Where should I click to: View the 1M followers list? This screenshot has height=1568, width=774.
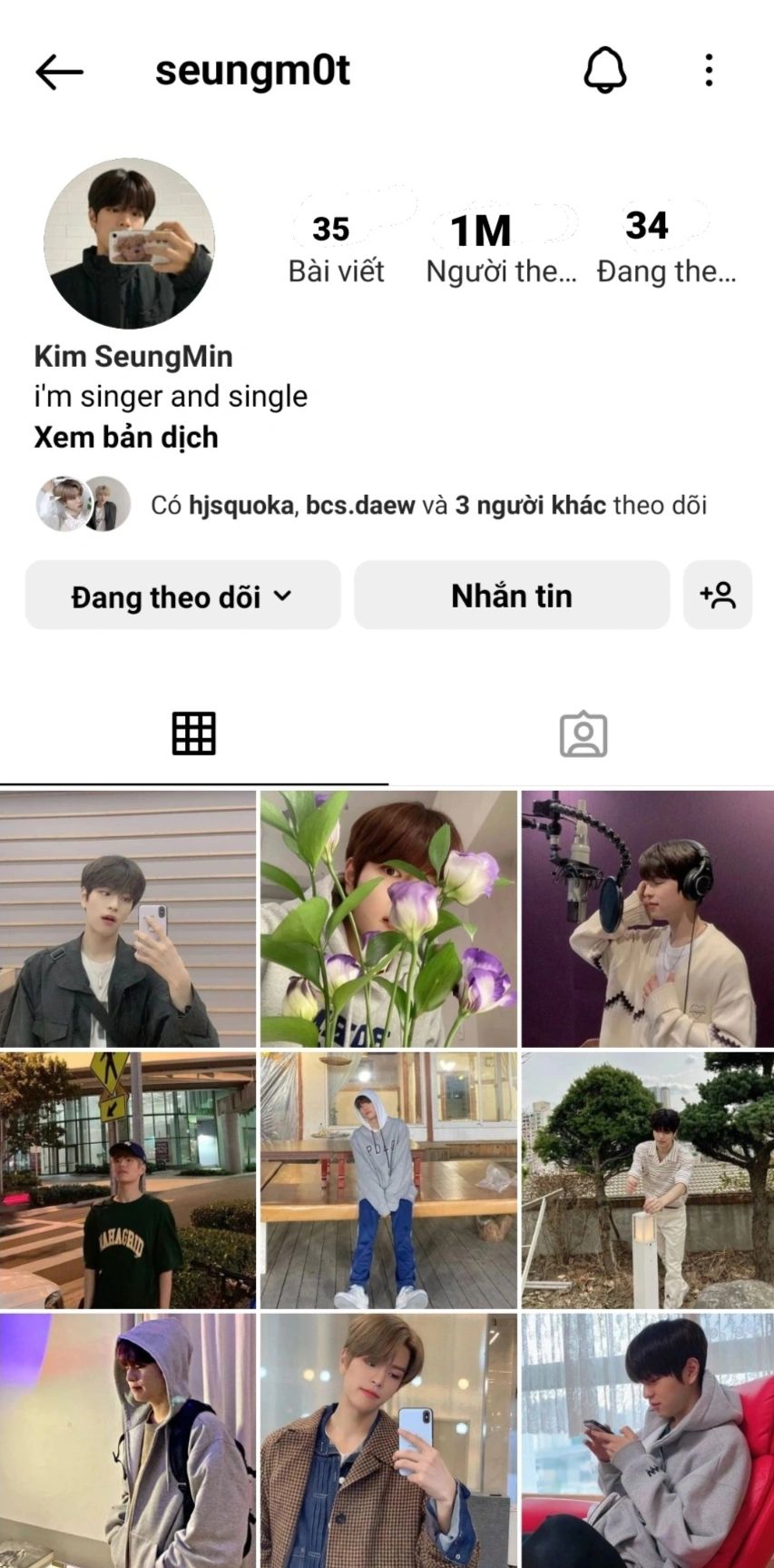pyautogui.click(x=499, y=247)
